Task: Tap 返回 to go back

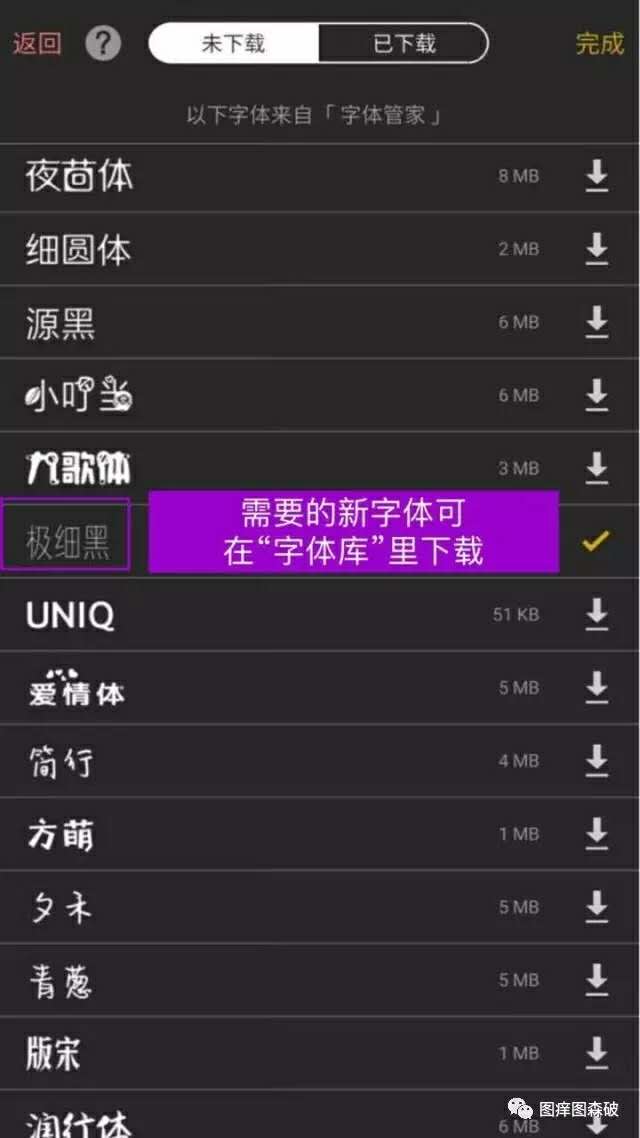Action: (37, 43)
